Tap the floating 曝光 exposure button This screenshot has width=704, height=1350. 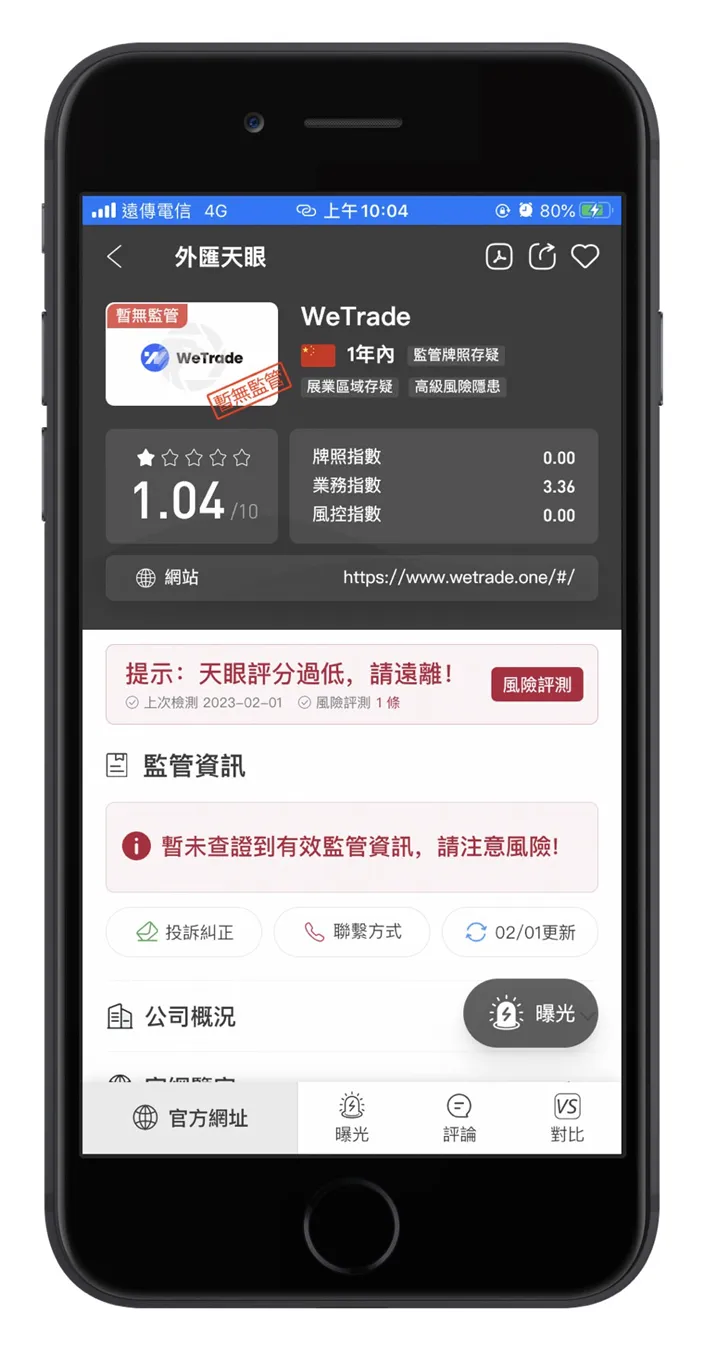pyautogui.click(x=531, y=1013)
